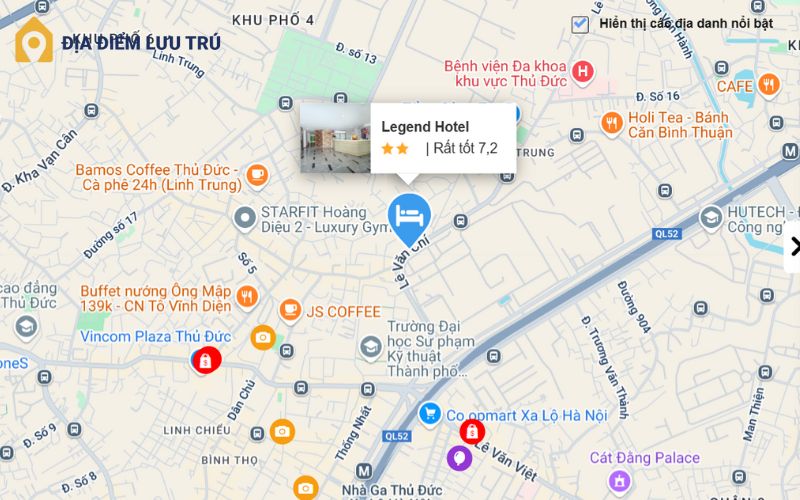800x500 pixels.
Task: Select the STARFIT Hoàng Diệu 2 gym marker
Action: coord(245,217)
